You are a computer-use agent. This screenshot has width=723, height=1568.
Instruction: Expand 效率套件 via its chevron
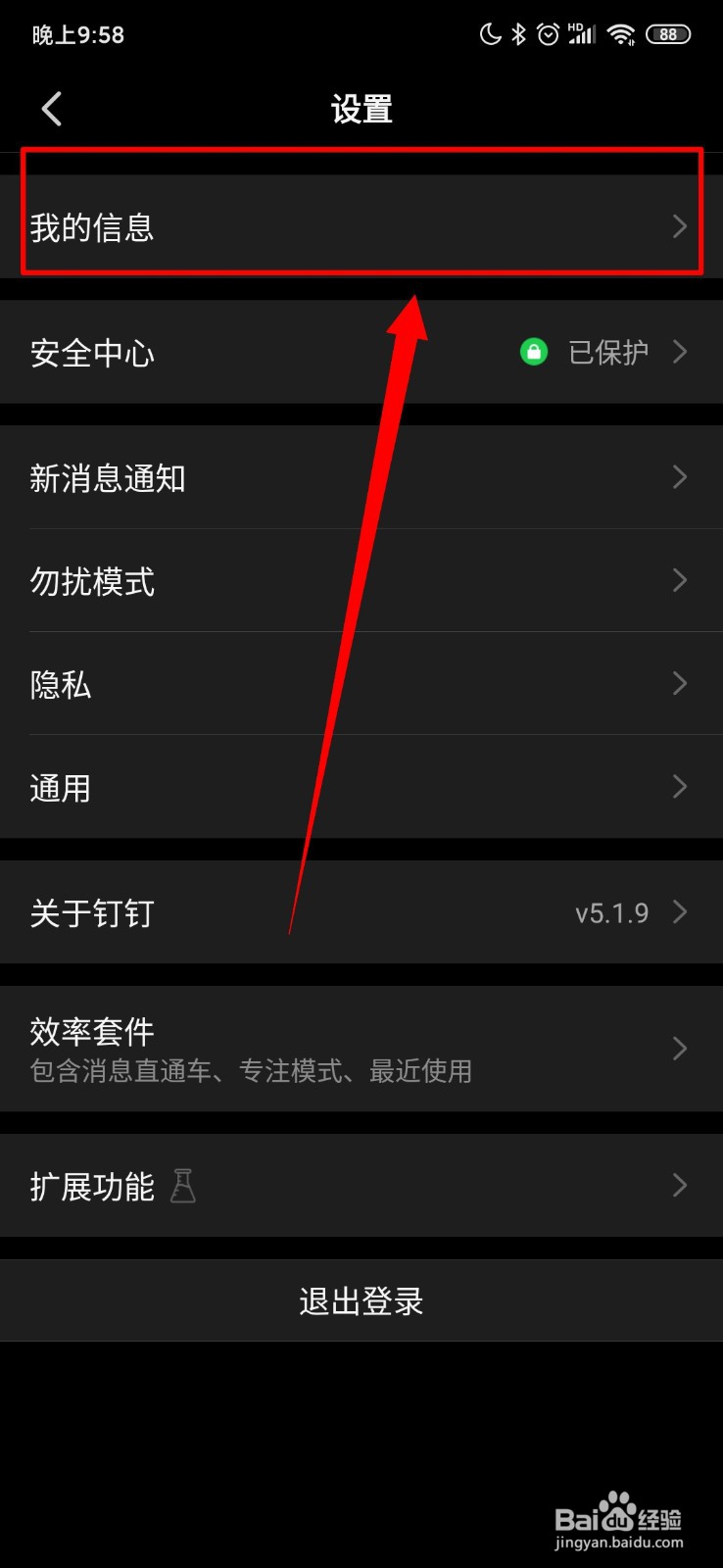[680, 1048]
